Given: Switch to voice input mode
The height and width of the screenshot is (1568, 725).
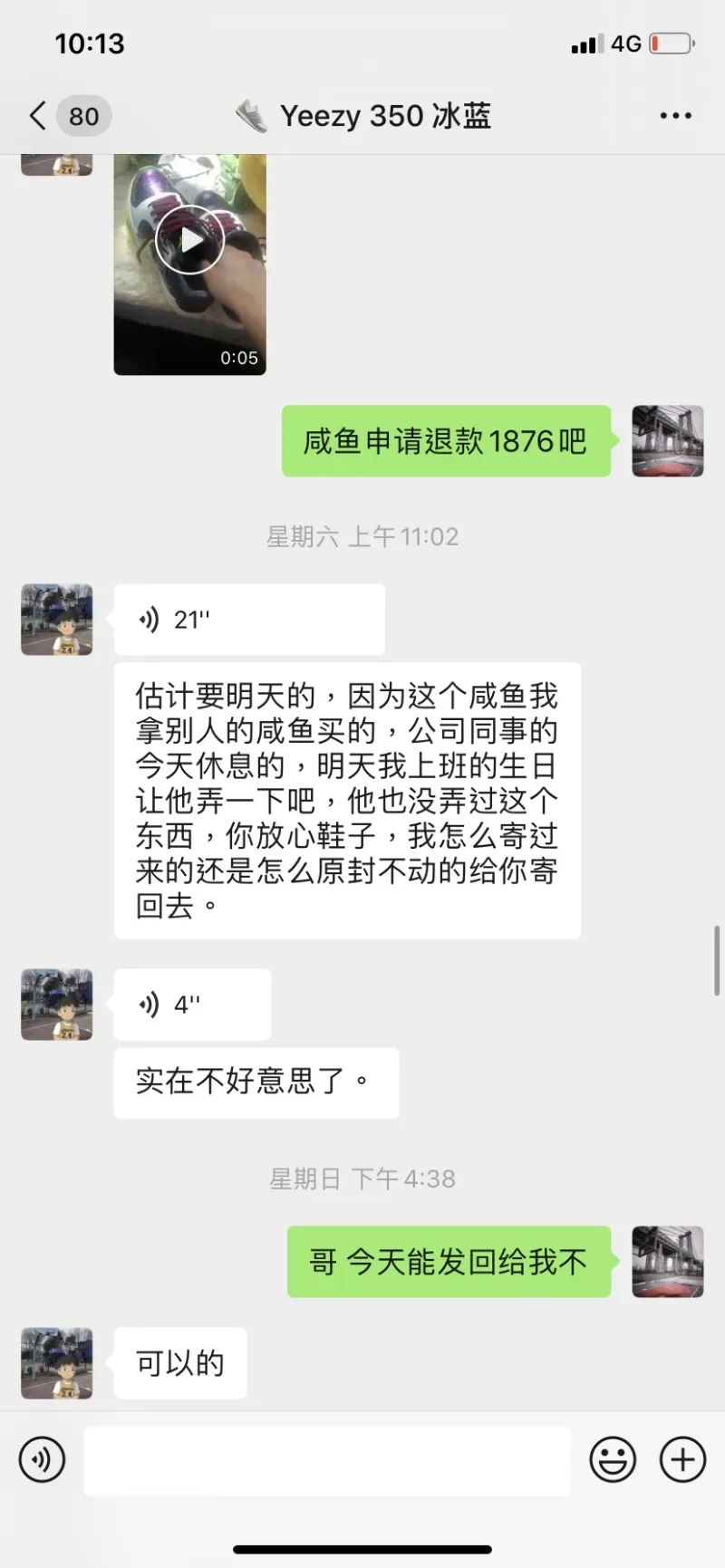Looking at the screenshot, I should point(42,1460).
